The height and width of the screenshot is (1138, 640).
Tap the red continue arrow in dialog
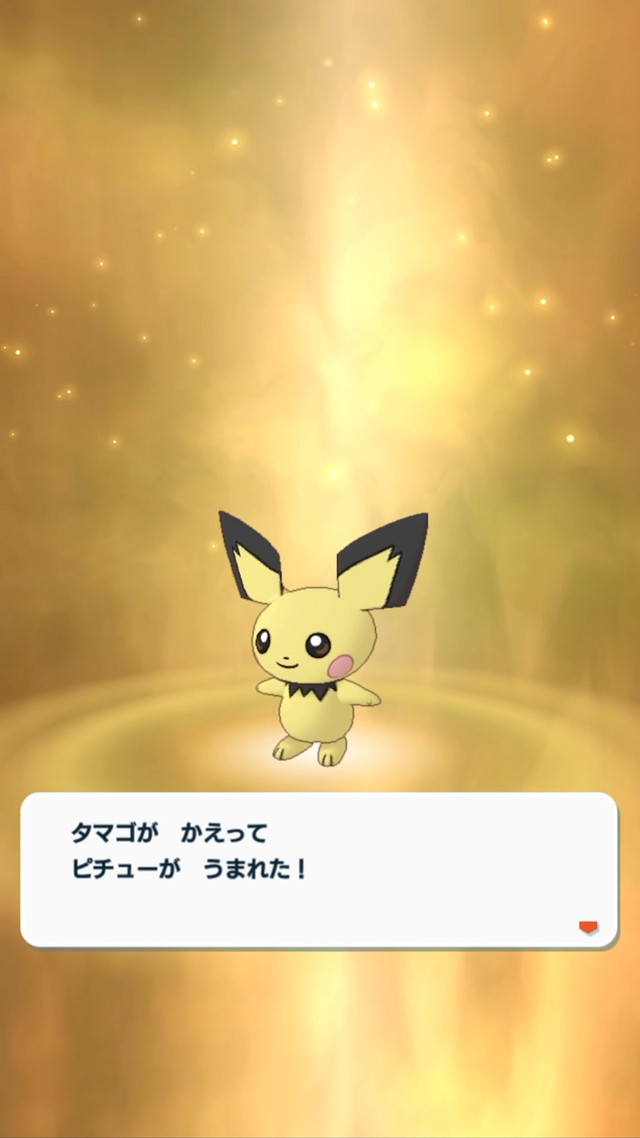(x=588, y=927)
